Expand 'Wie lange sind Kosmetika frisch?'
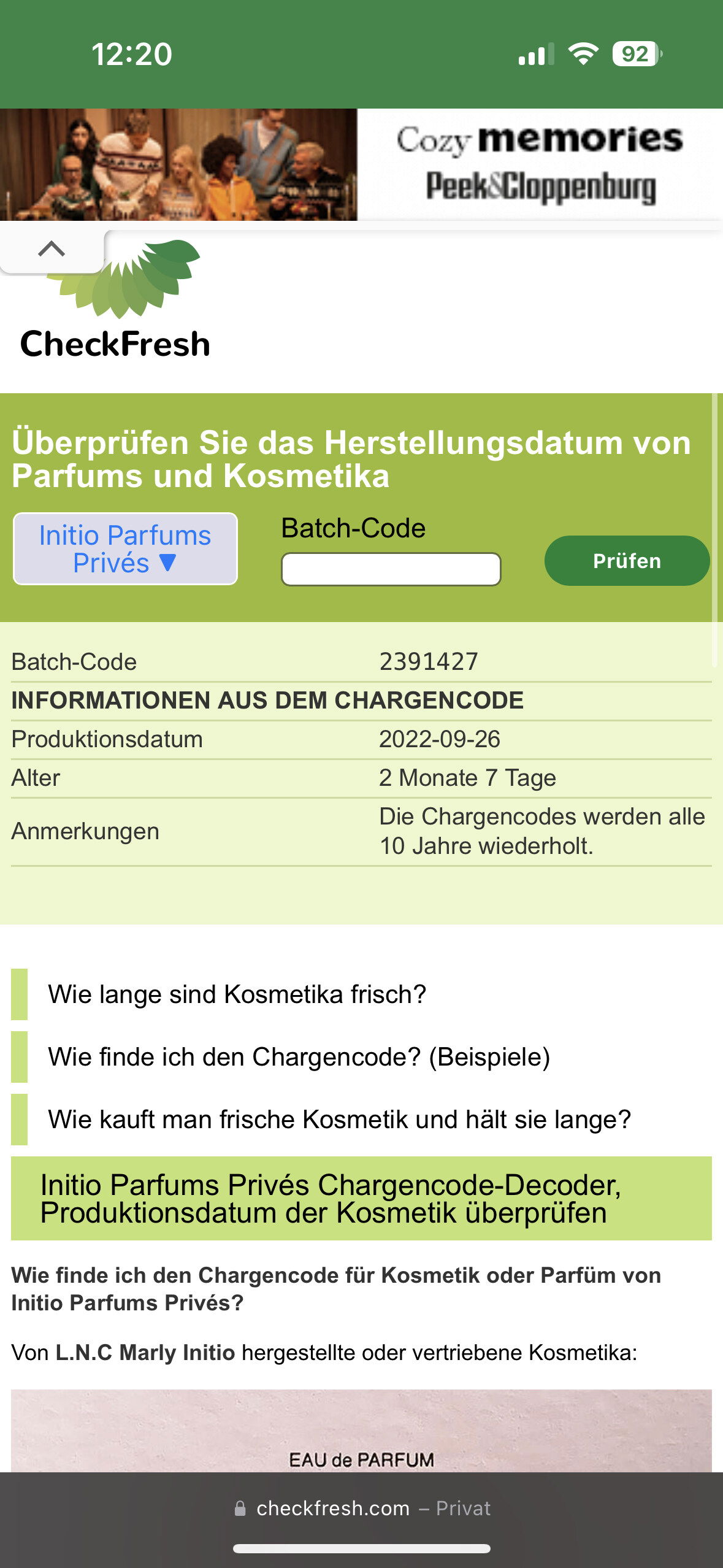The height and width of the screenshot is (1568, 723). pos(361,994)
